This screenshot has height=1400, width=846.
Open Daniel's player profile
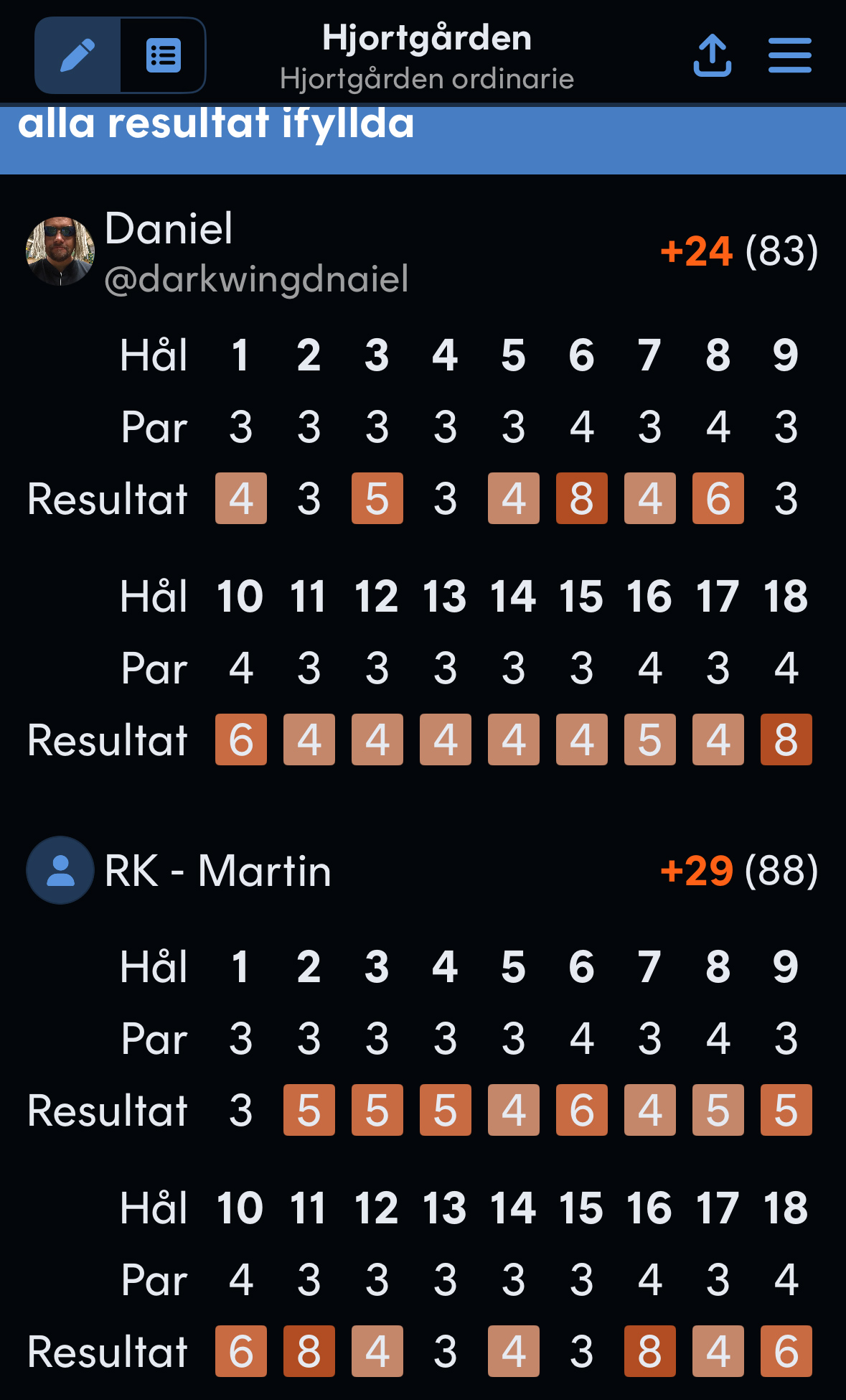tap(218, 252)
